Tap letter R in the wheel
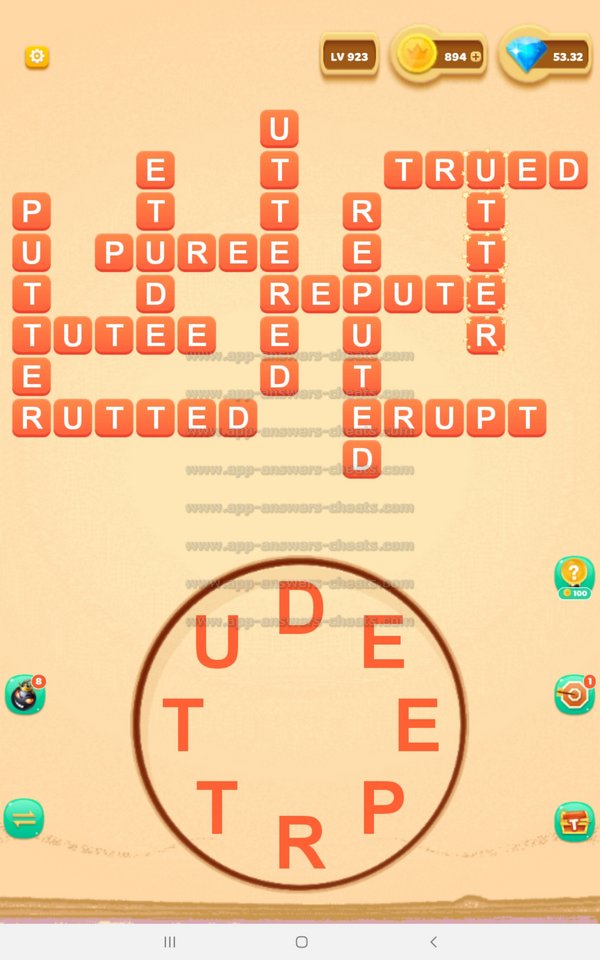Screen dimensions: 600x960 tap(300, 843)
